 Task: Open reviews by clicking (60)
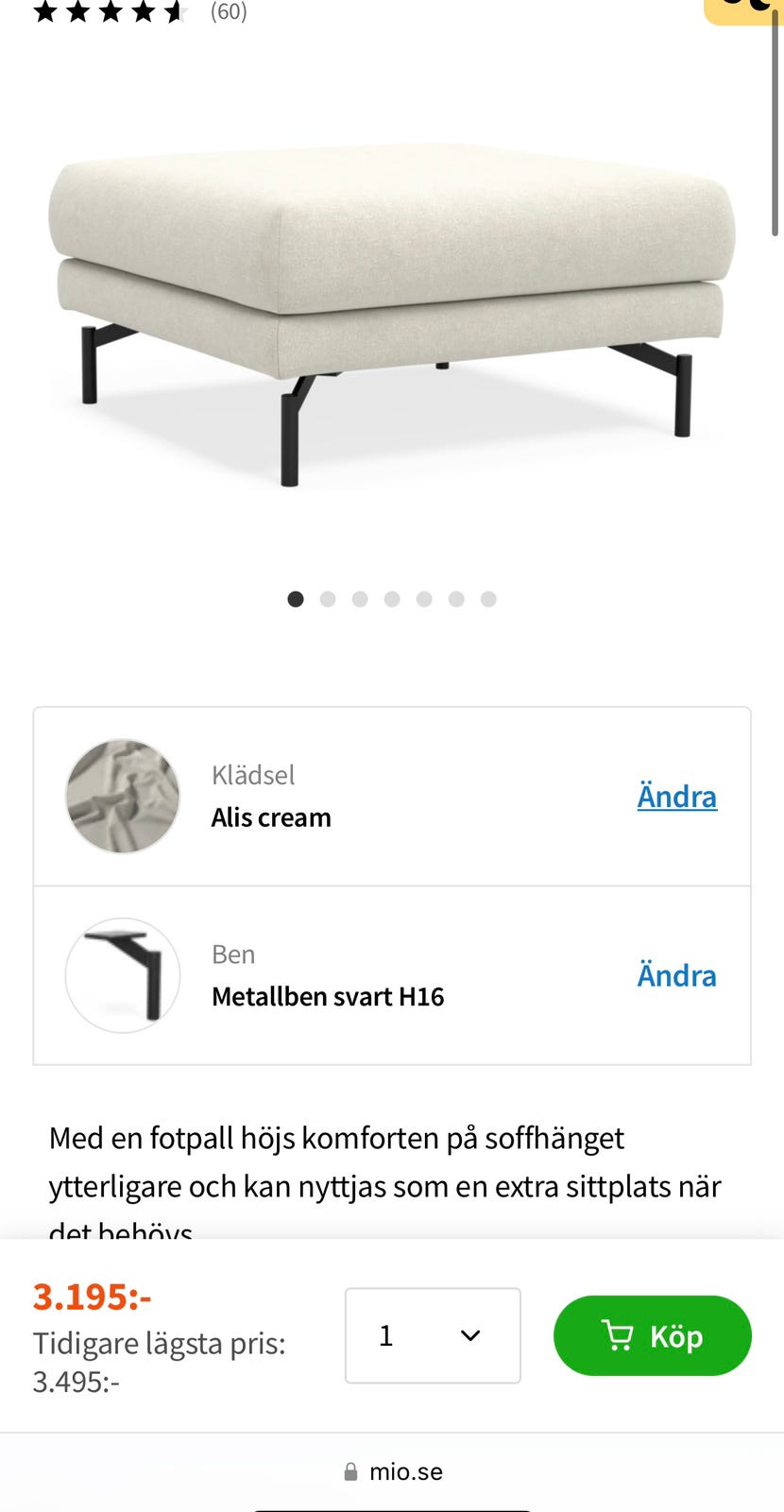(x=228, y=12)
